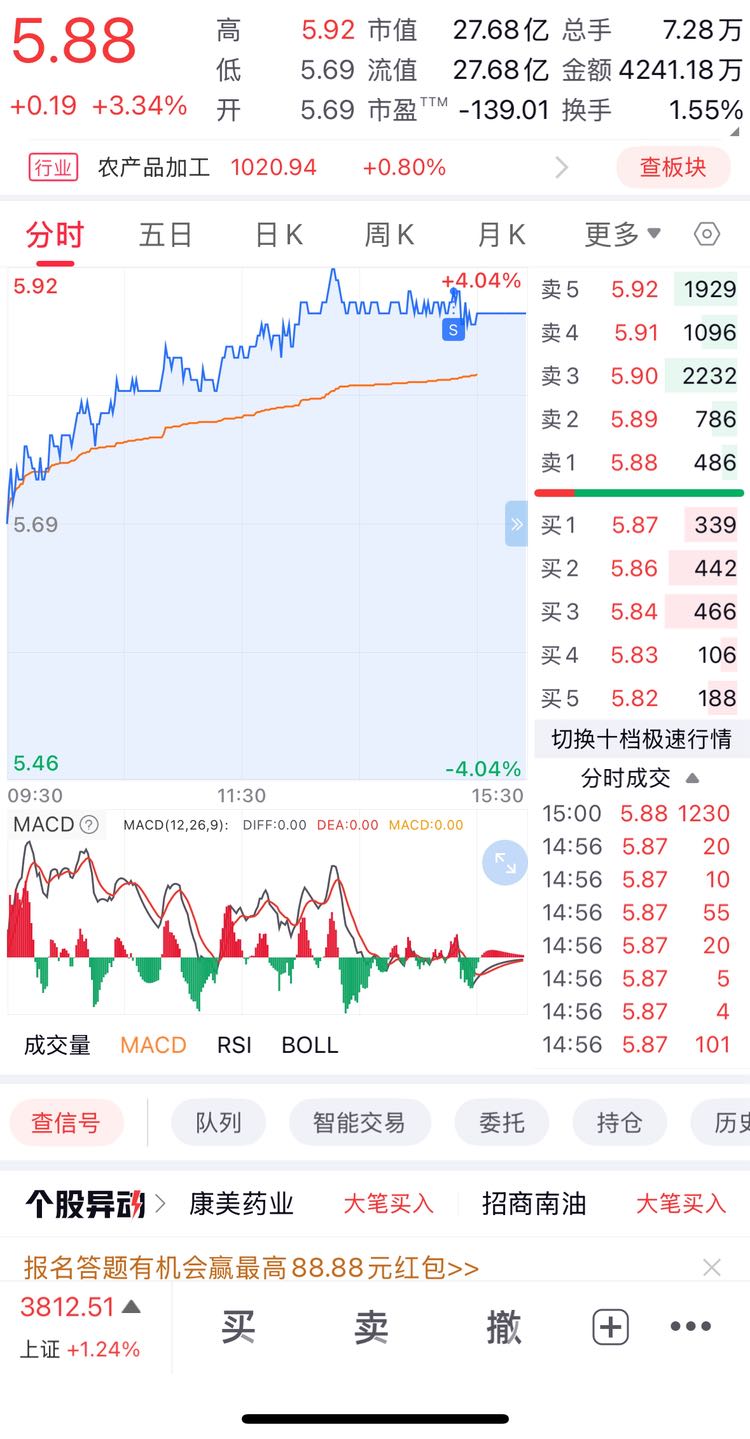750x1439 pixels.
Task: Switch indicator to BOLL
Action: (x=310, y=1045)
